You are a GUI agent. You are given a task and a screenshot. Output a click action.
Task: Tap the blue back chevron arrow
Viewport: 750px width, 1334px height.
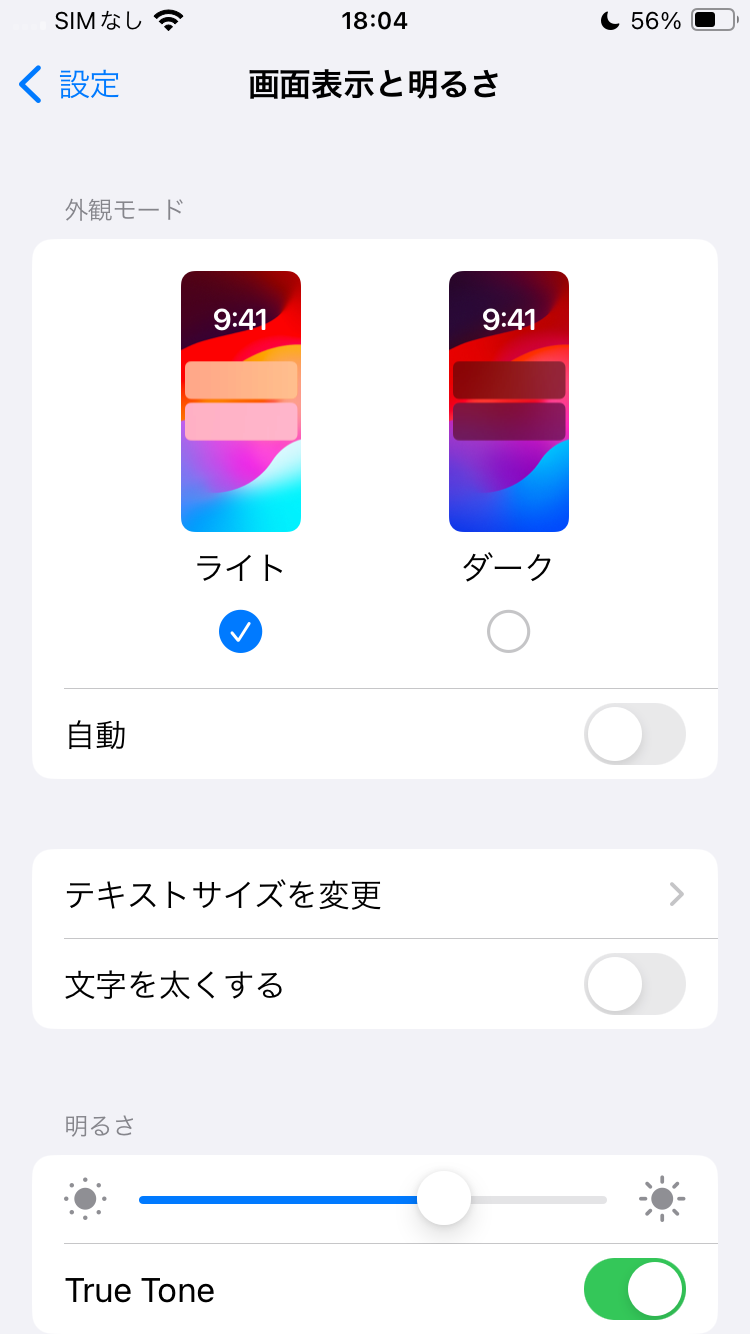click(x=29, y=86)
